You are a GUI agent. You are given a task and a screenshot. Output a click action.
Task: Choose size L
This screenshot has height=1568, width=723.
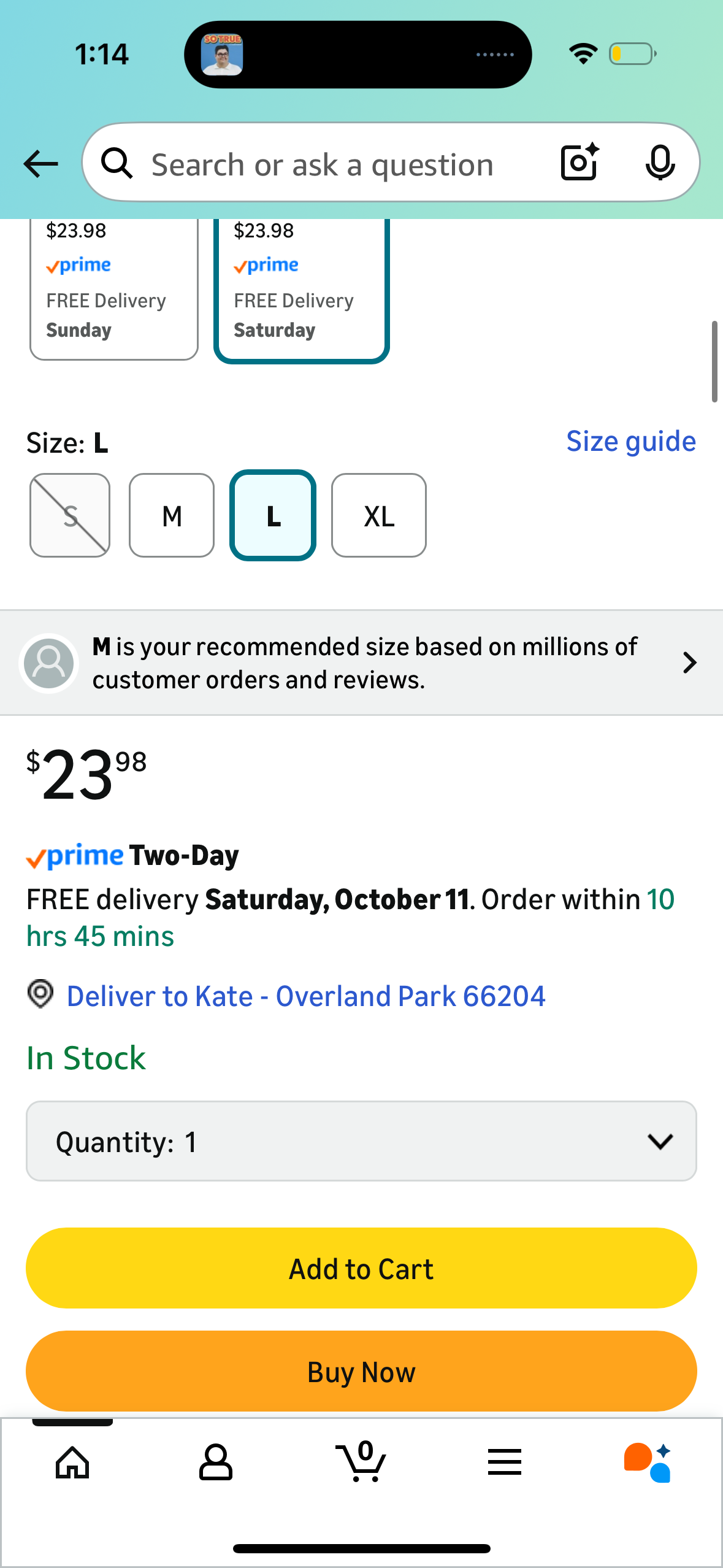(x=273, y=515)
